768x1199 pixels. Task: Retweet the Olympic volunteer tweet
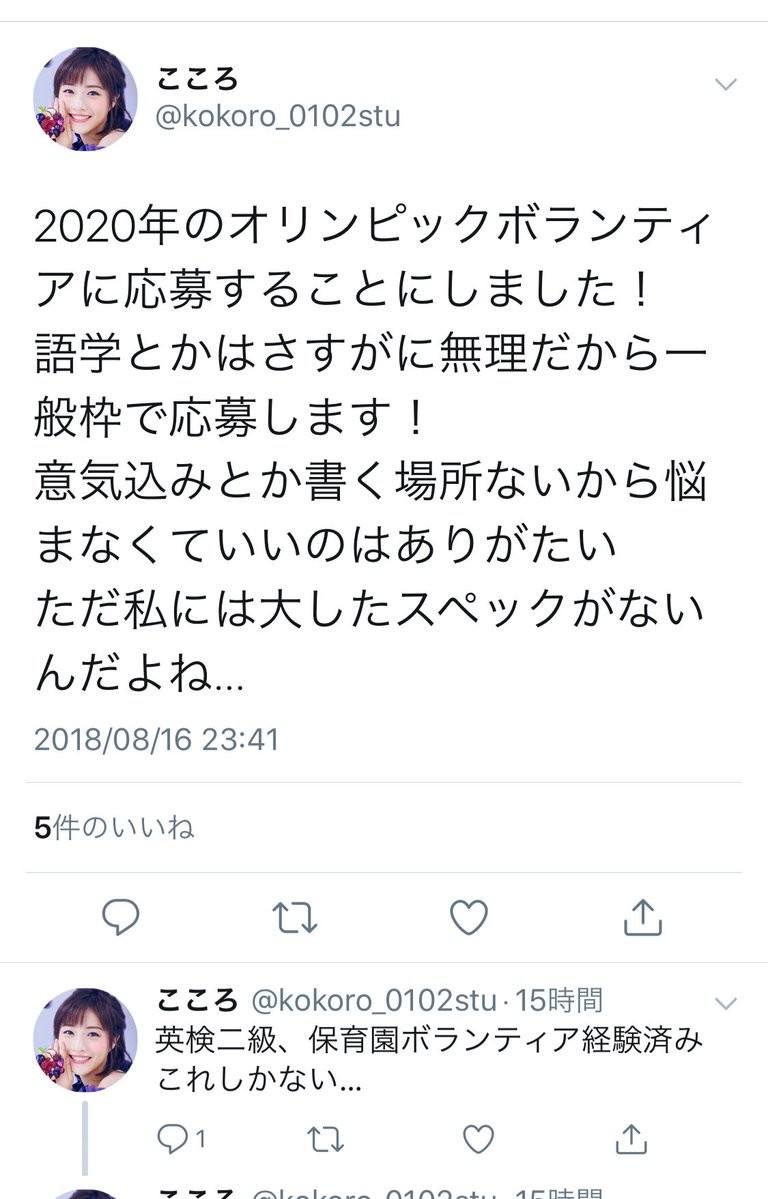pos(295,917)
